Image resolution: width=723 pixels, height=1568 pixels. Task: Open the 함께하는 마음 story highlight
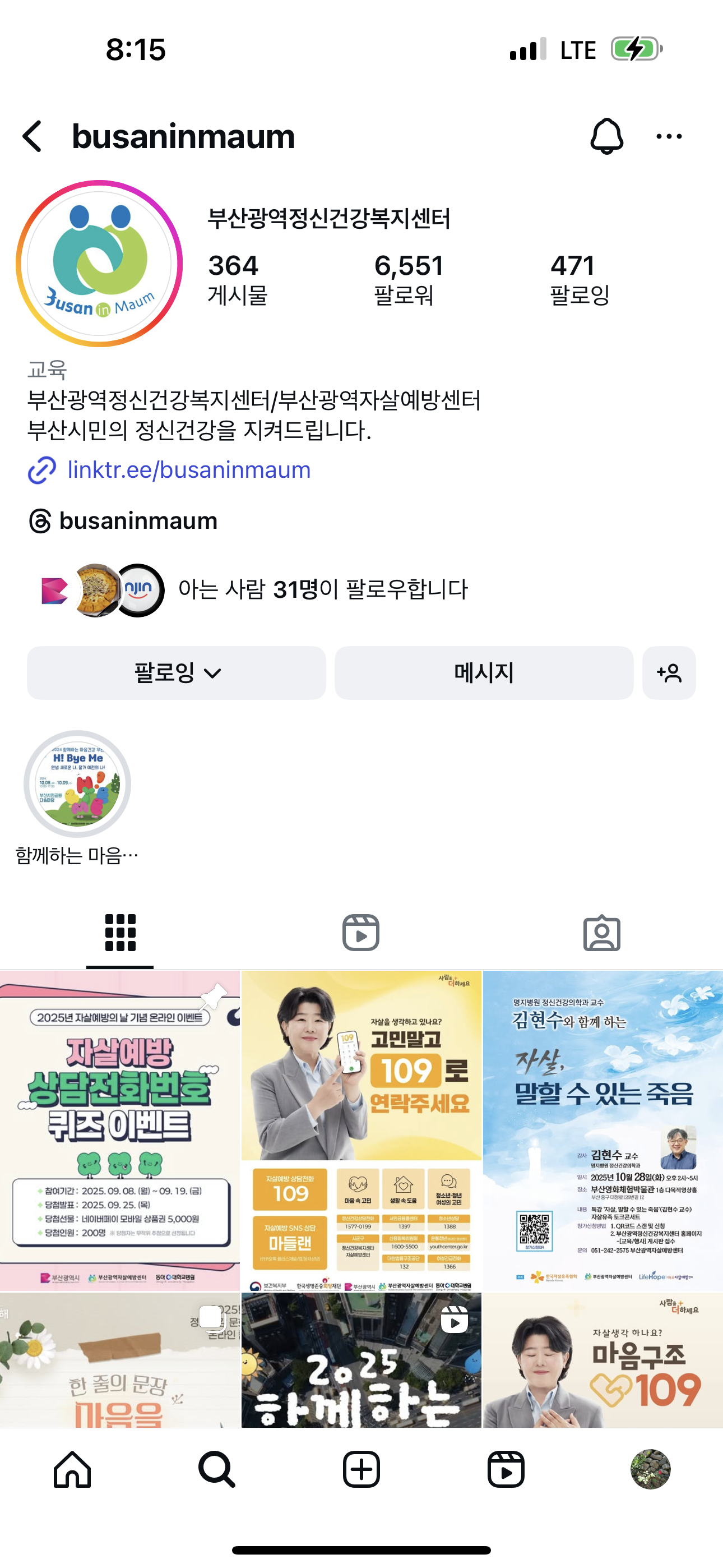(x=77, y=784)
